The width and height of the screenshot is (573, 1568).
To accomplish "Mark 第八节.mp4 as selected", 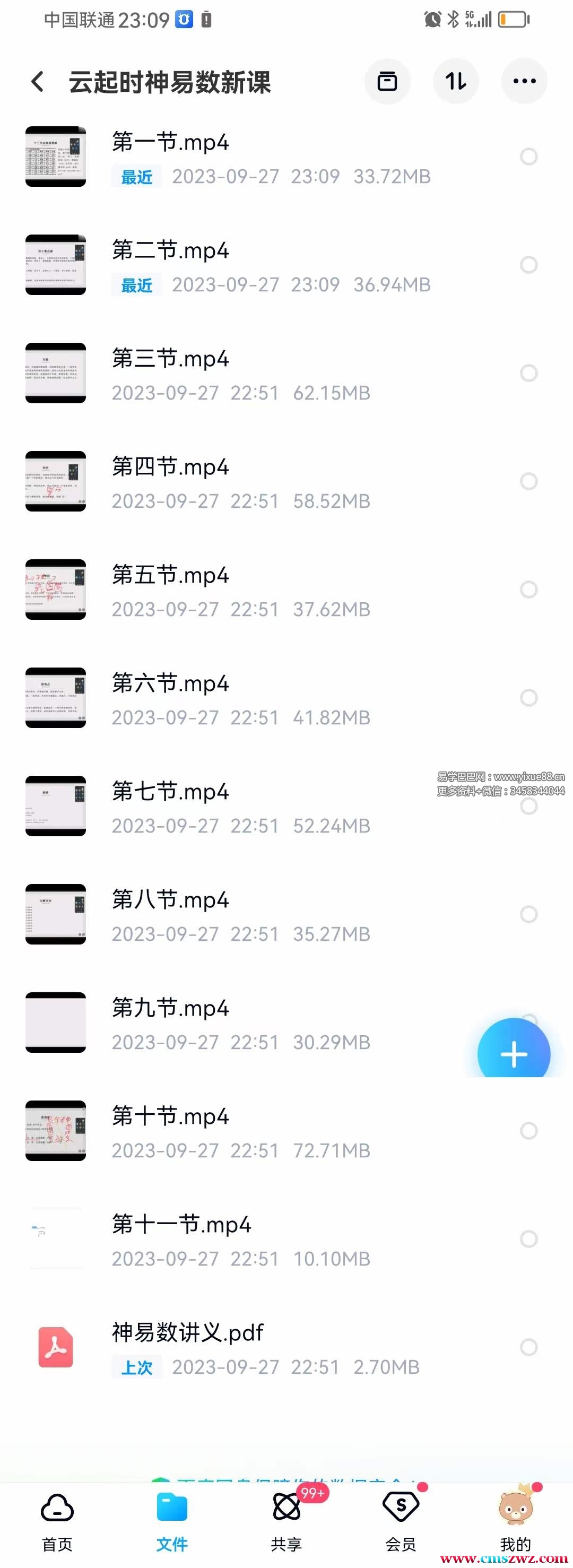I will pos(528,914).
